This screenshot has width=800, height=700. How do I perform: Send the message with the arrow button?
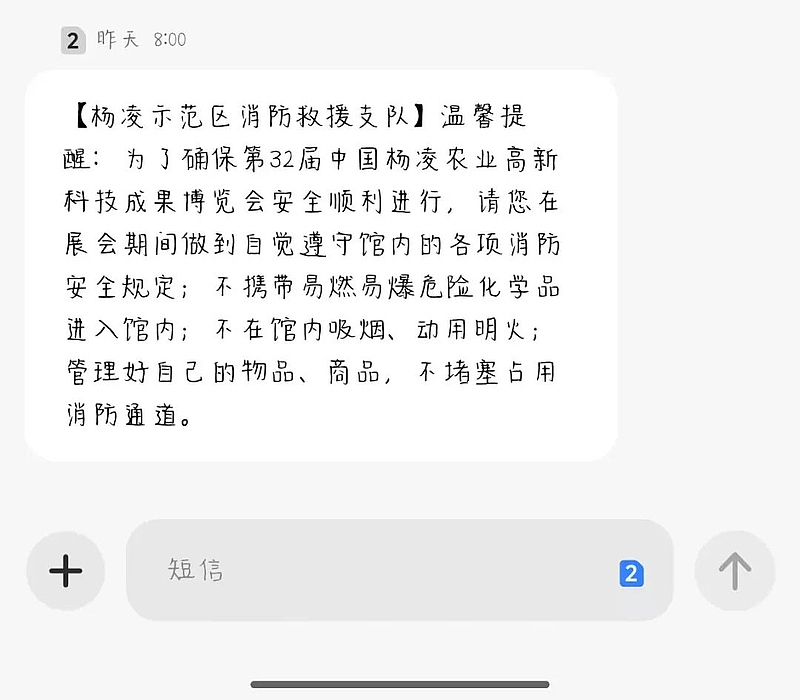(734, 571)
